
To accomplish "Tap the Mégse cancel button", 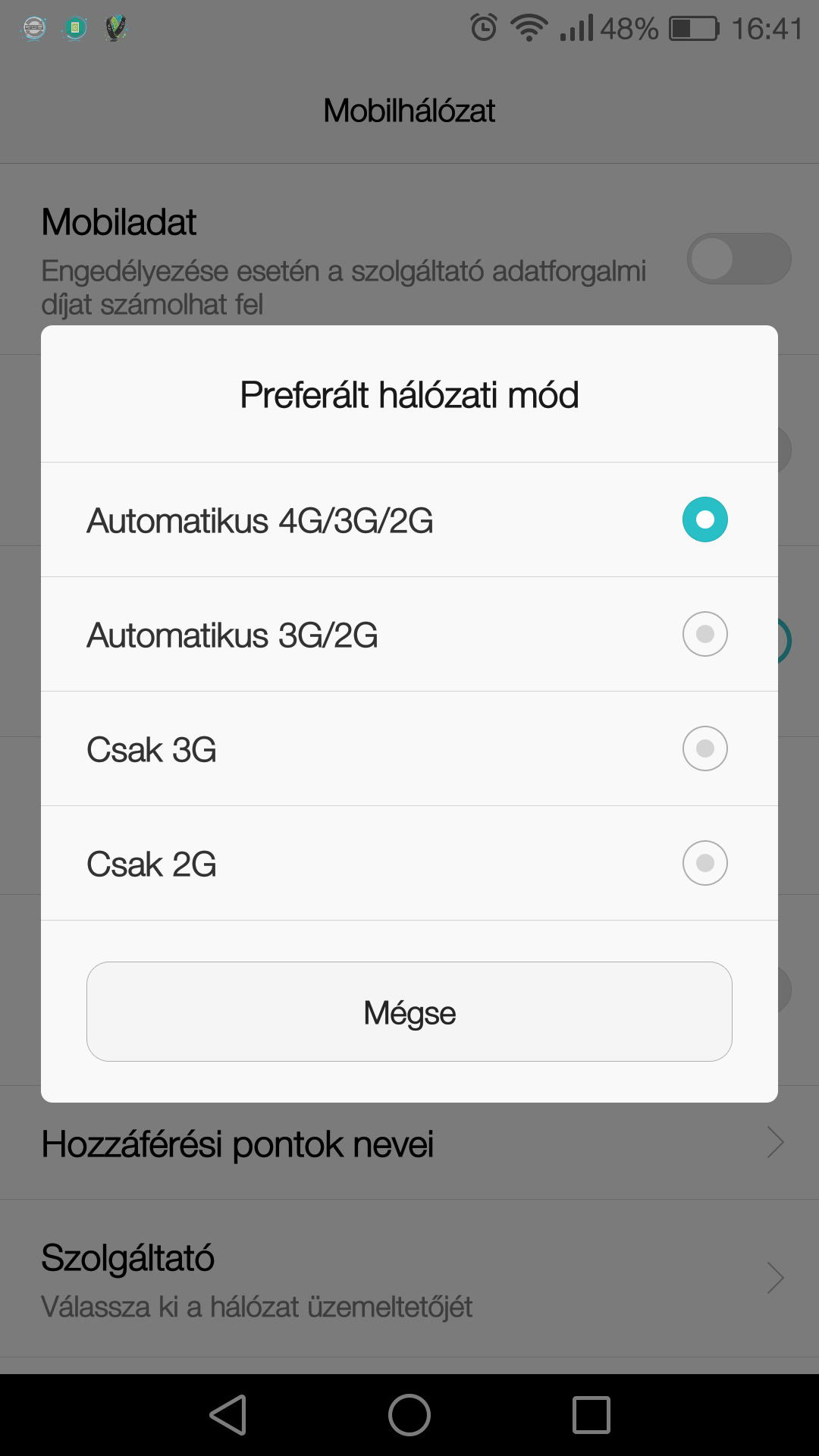I will click(x=409, y=1012).
